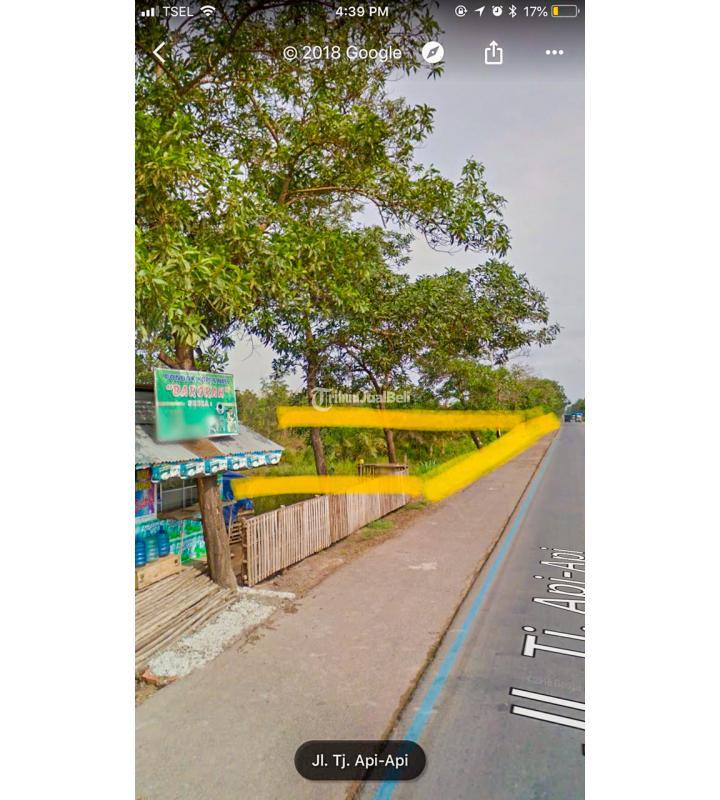Tap the Jl. Tj. Api-Api address pill
720x800 pixels.
click(x=360, y=761)
